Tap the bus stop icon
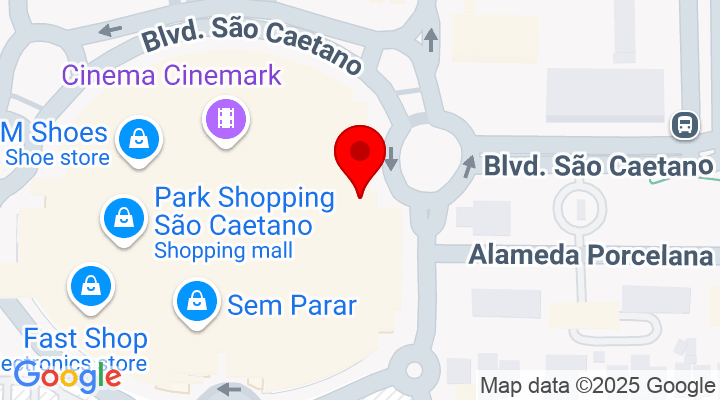The image size is (720, 400). coord(685,125)
